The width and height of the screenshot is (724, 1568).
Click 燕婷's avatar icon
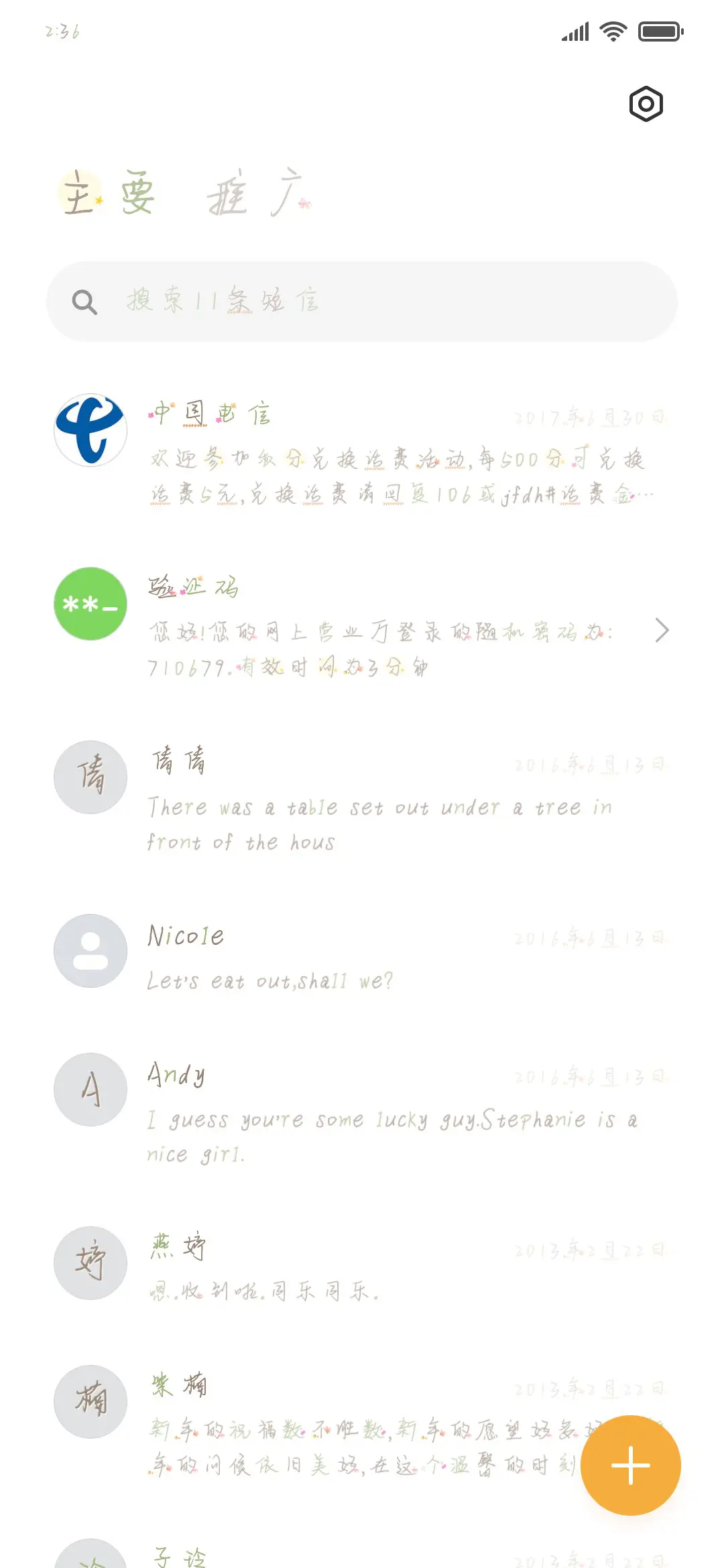[x=90, y=1263]
